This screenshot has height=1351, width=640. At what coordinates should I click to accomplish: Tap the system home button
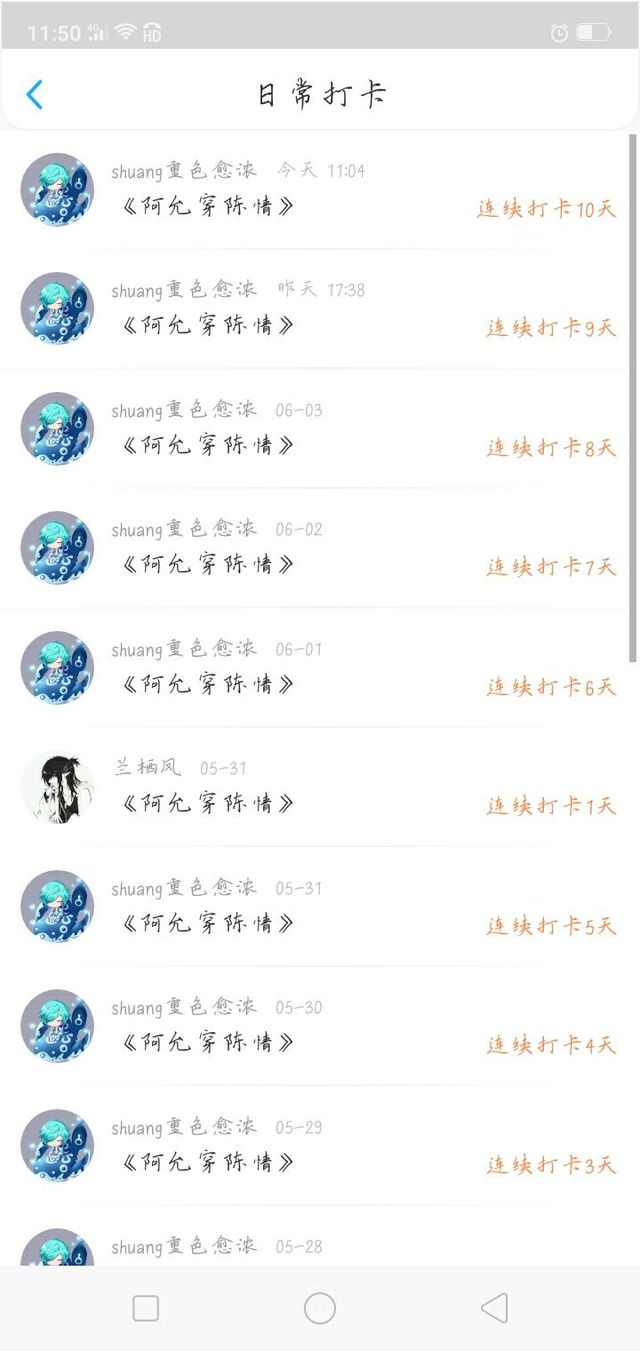click(x=320, y=1308)
